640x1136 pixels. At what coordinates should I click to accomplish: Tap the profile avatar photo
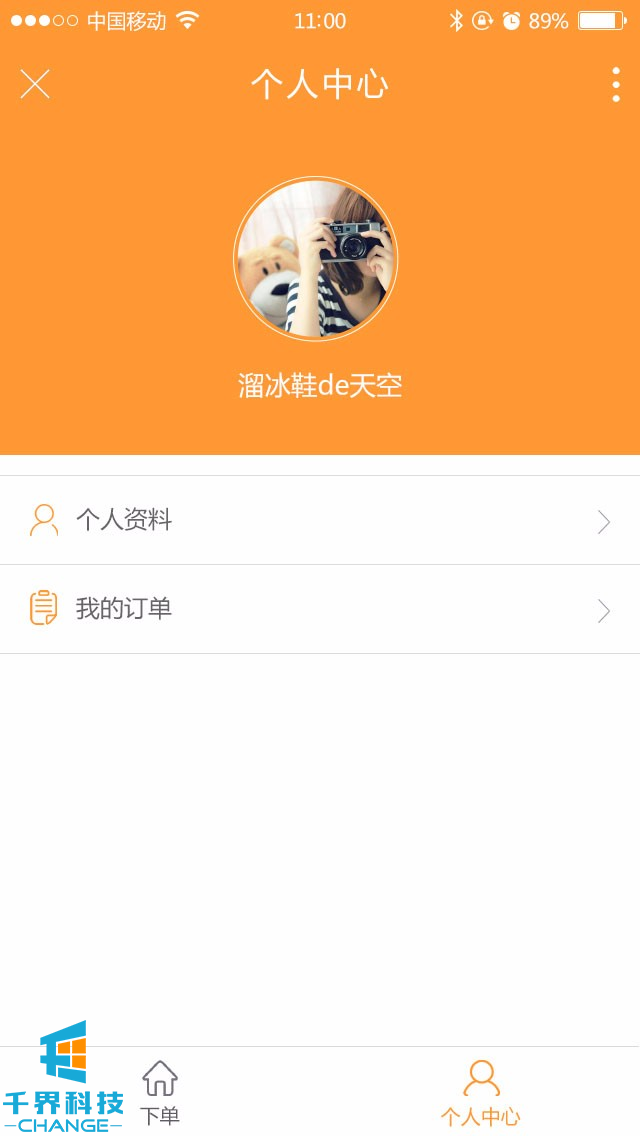pos(316,259)
